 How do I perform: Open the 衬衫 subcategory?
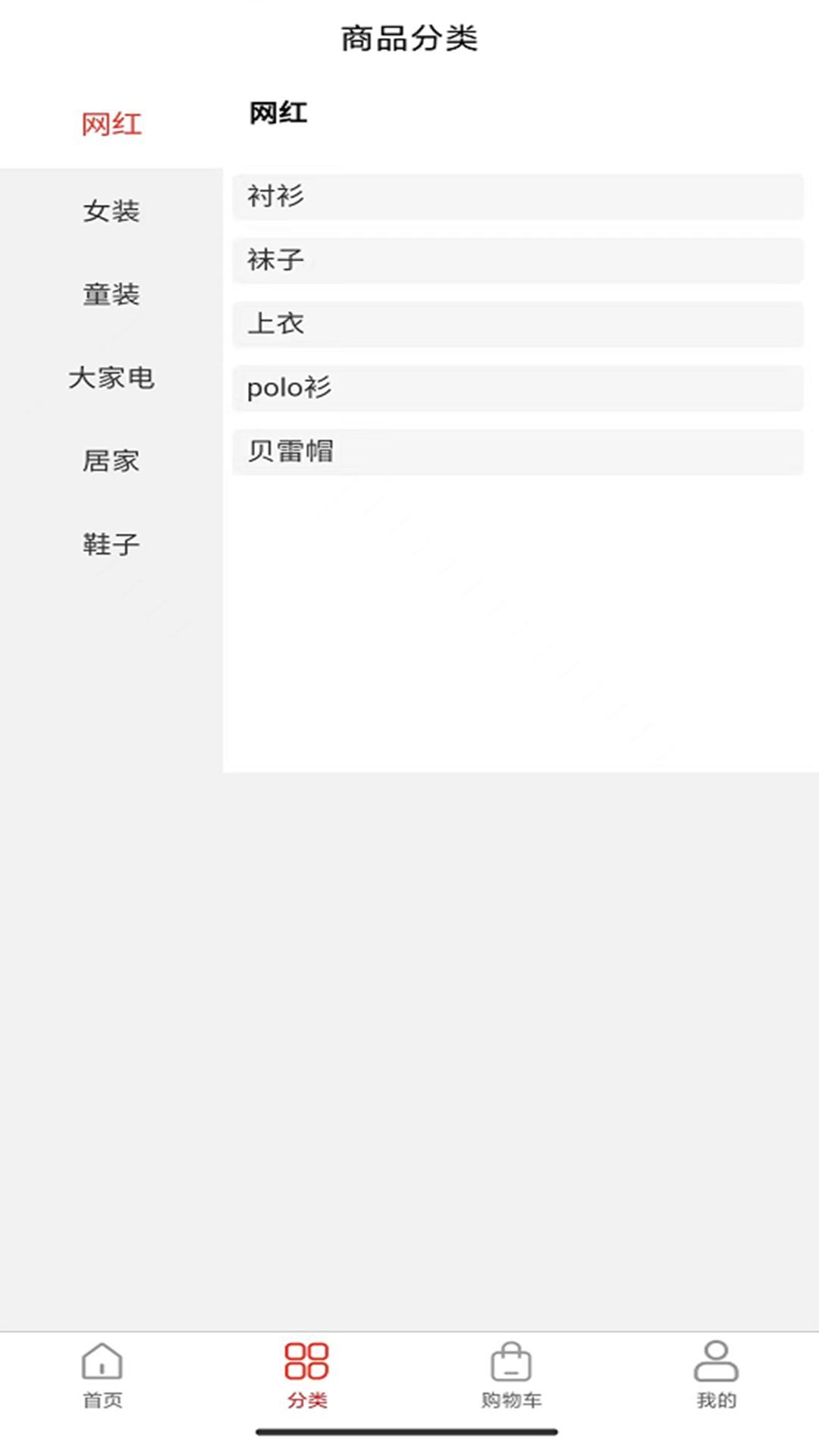(516, 196)
